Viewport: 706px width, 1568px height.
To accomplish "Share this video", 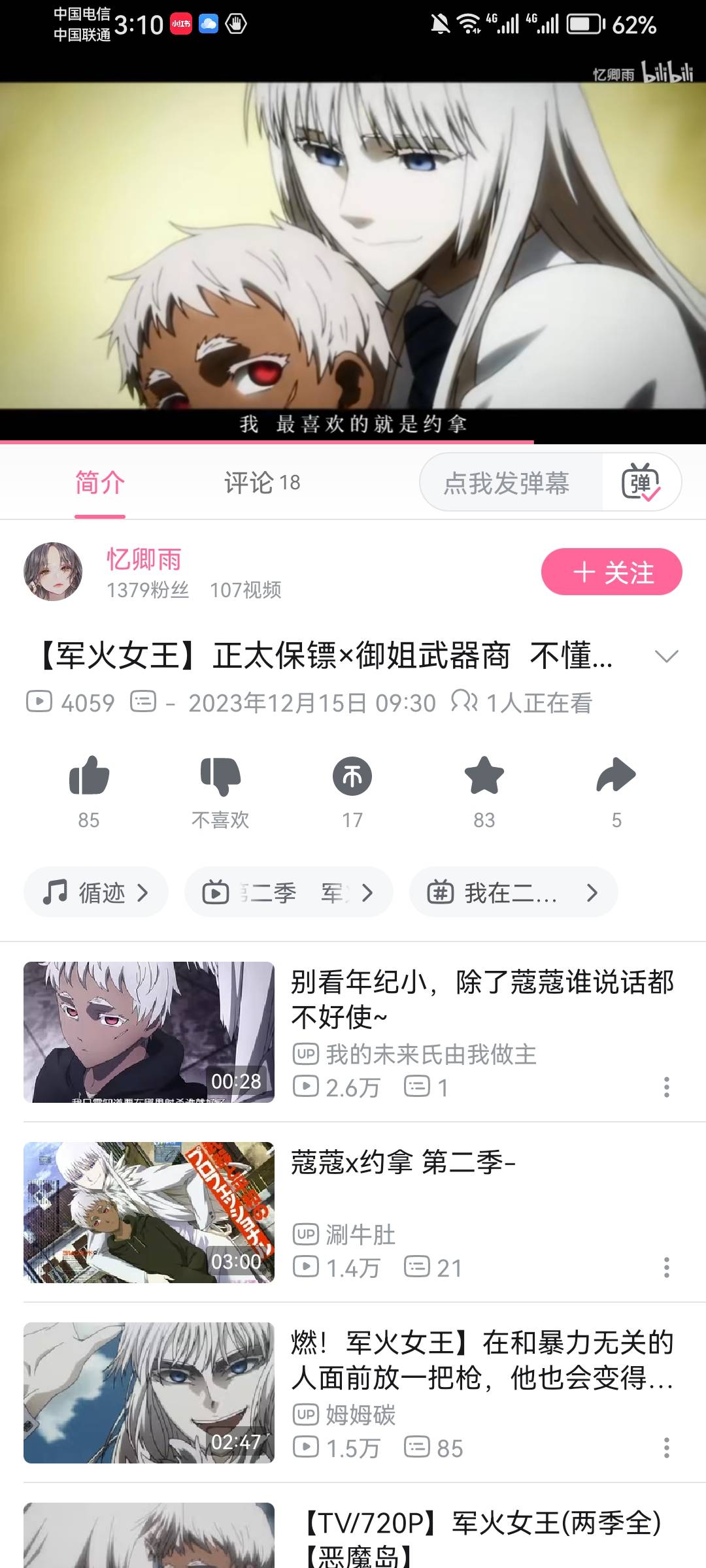I will (x=616, y=777).
